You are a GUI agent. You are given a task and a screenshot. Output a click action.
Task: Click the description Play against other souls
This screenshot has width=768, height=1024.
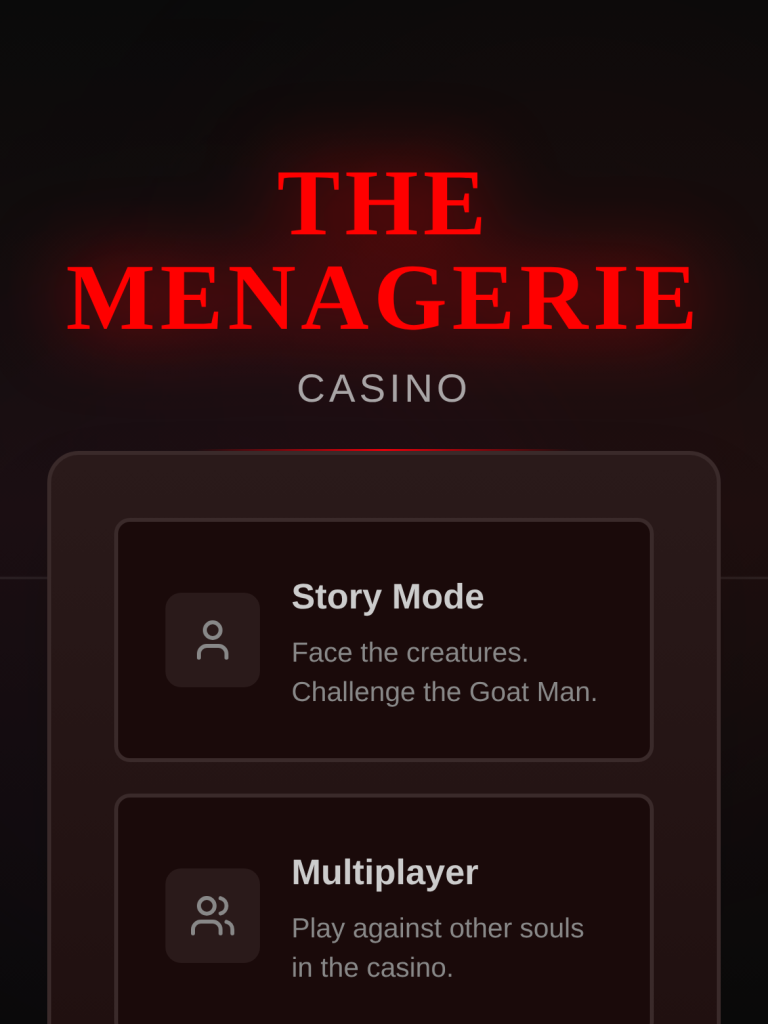coord(437,928)
